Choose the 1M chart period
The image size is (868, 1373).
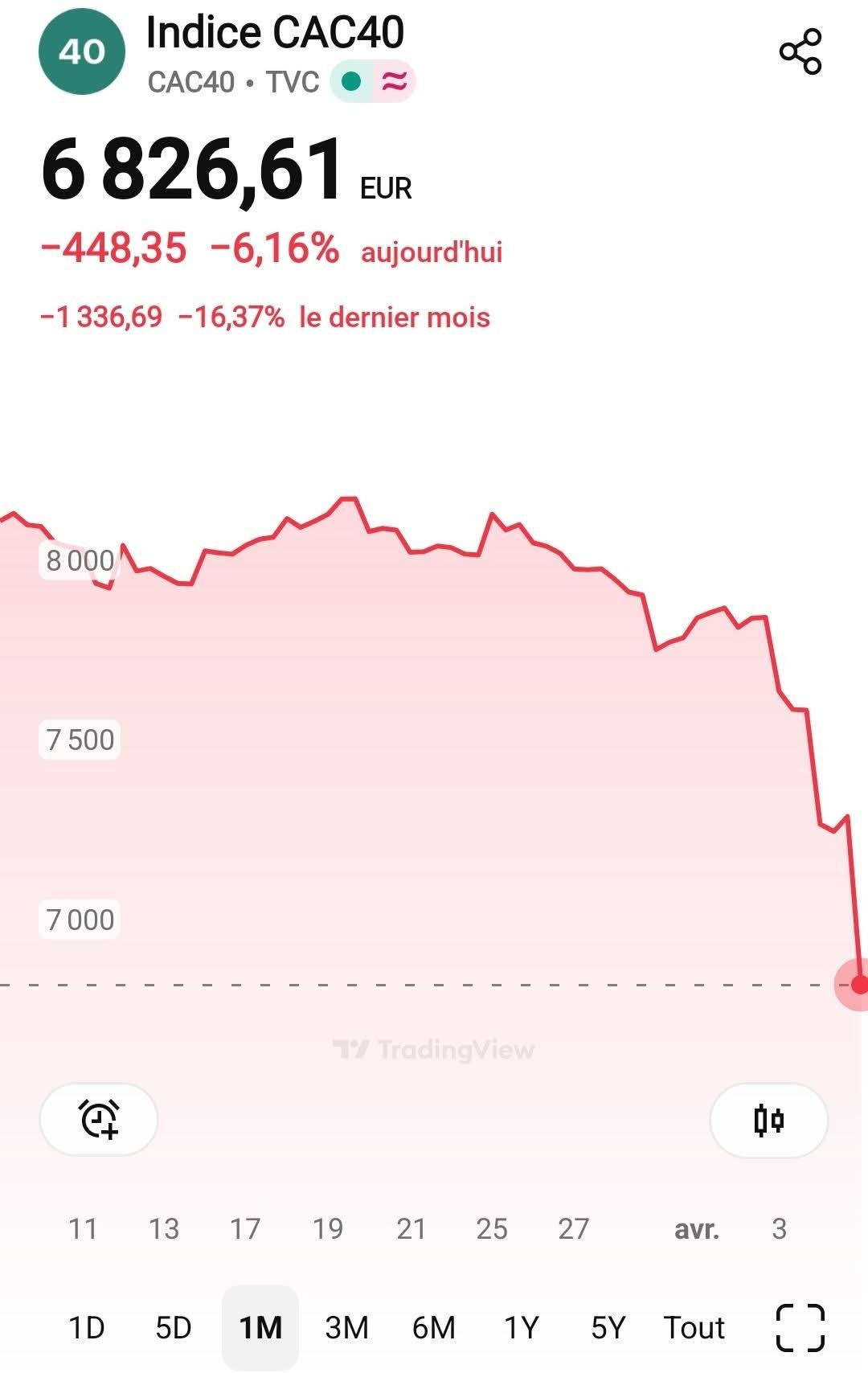point(260,1328)
